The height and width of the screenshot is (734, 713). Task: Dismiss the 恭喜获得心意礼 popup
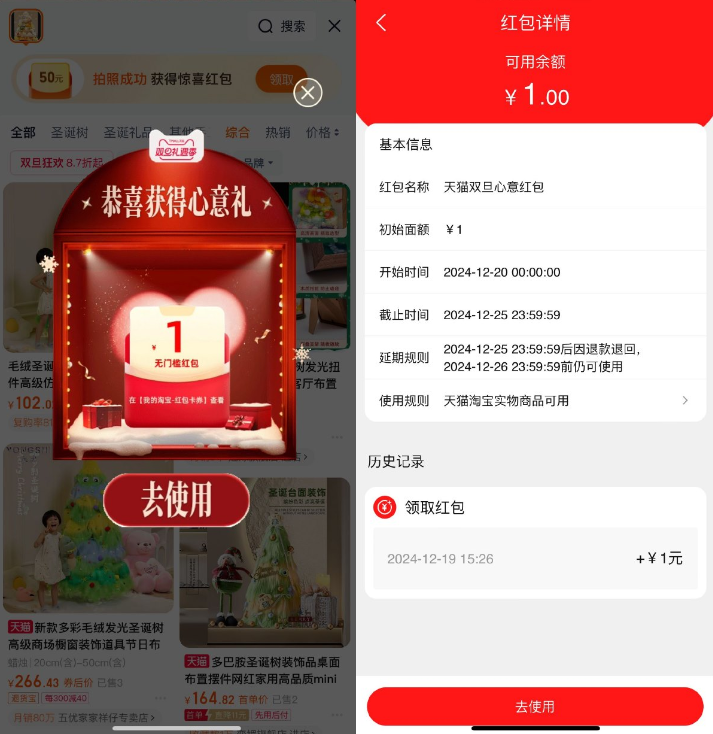click(x=308, y=93)
